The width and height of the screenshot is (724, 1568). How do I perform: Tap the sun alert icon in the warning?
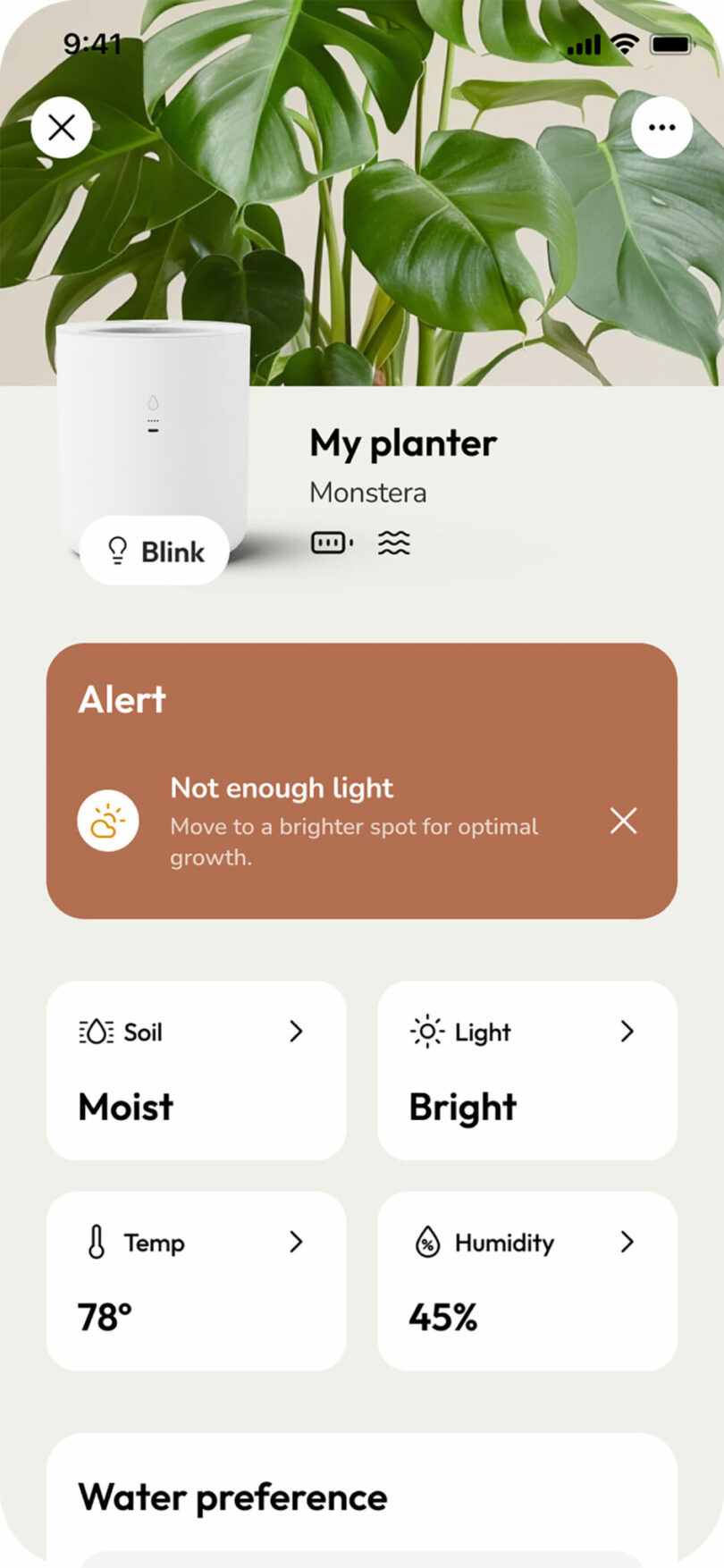pyautogui.click(x=107, y=820)
